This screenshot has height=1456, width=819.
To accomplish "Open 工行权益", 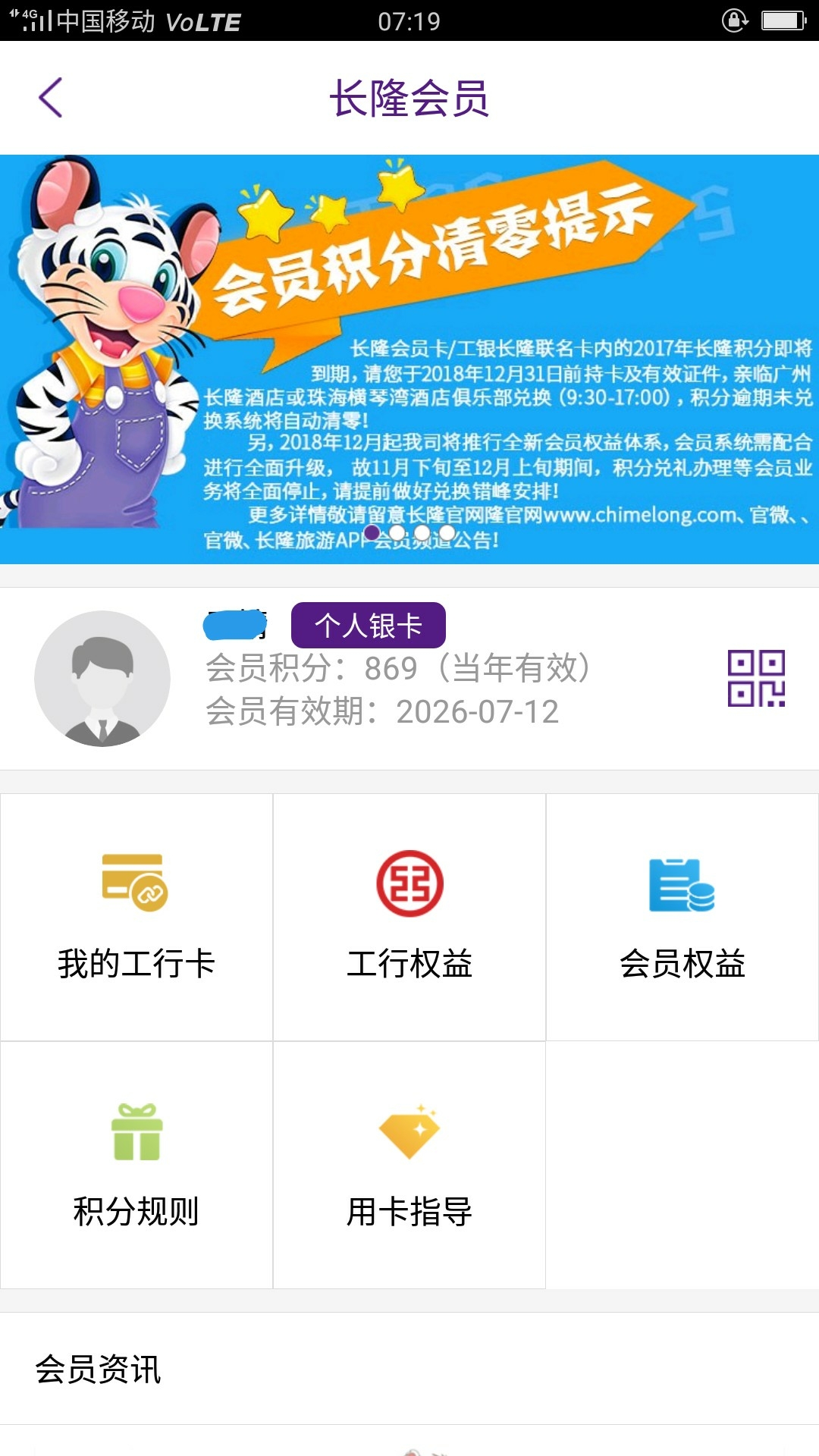I will [409, 917].
